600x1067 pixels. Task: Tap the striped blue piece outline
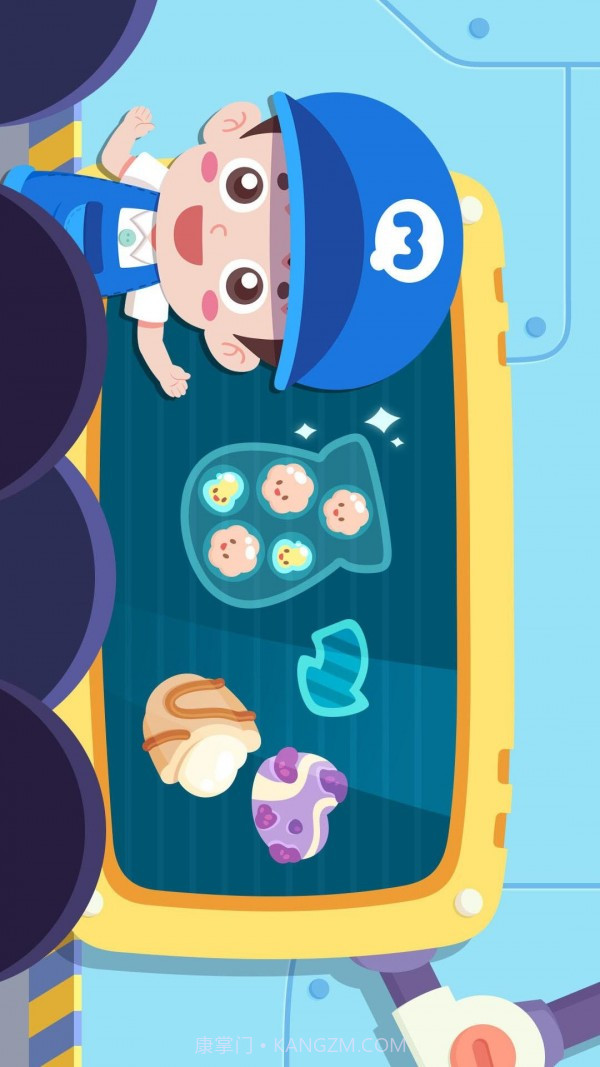[x=334, y=668]
